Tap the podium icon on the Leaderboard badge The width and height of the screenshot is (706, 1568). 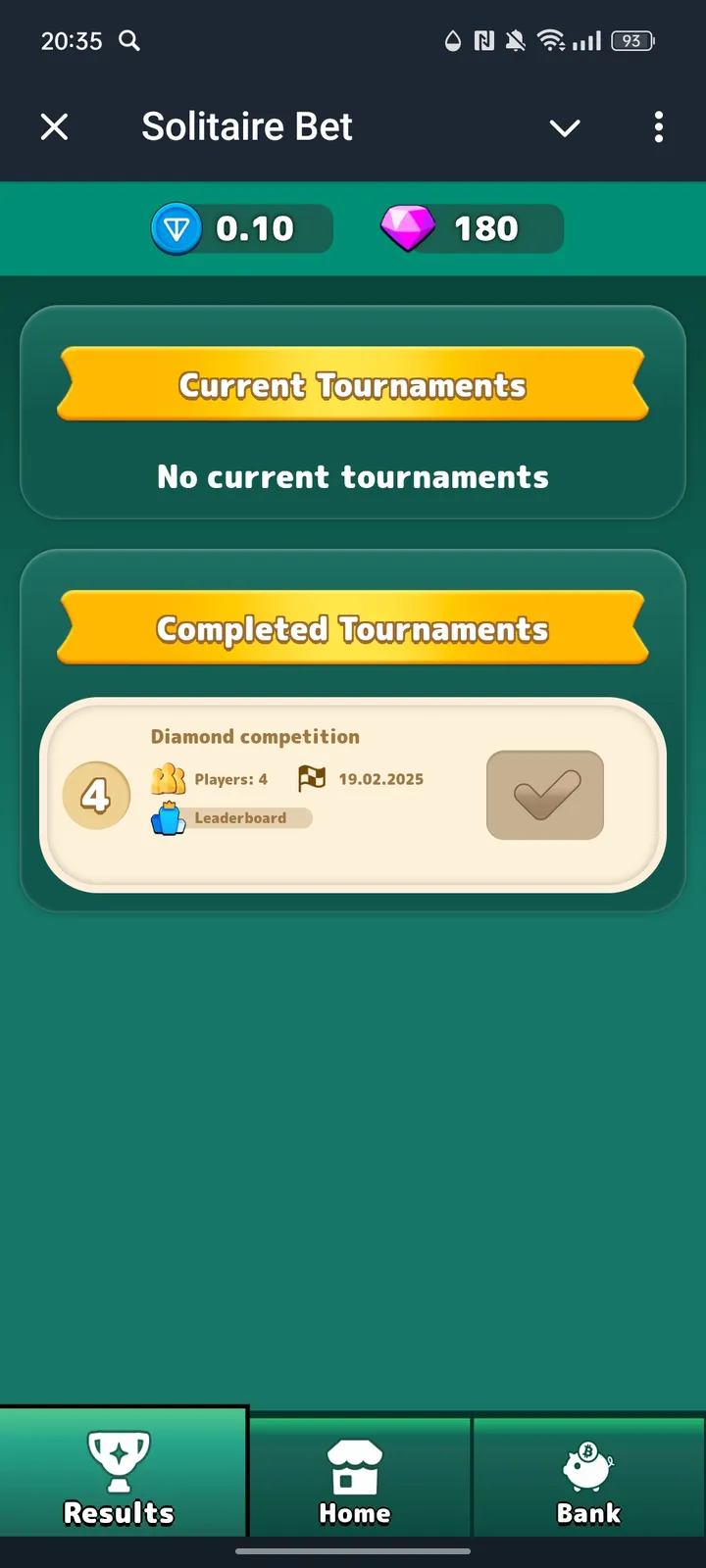(169, 816)
